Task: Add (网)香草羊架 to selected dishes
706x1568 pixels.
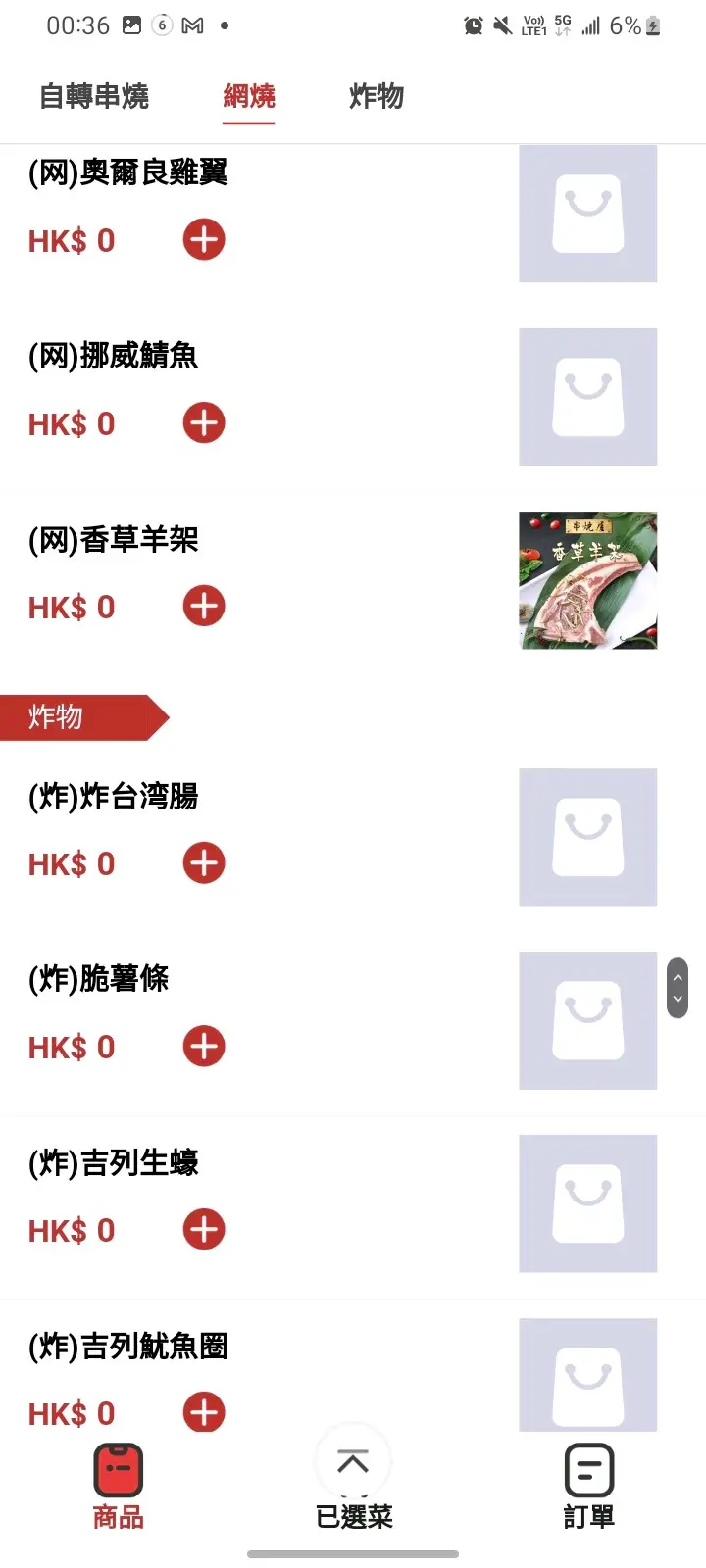Action: click(204, 607)
